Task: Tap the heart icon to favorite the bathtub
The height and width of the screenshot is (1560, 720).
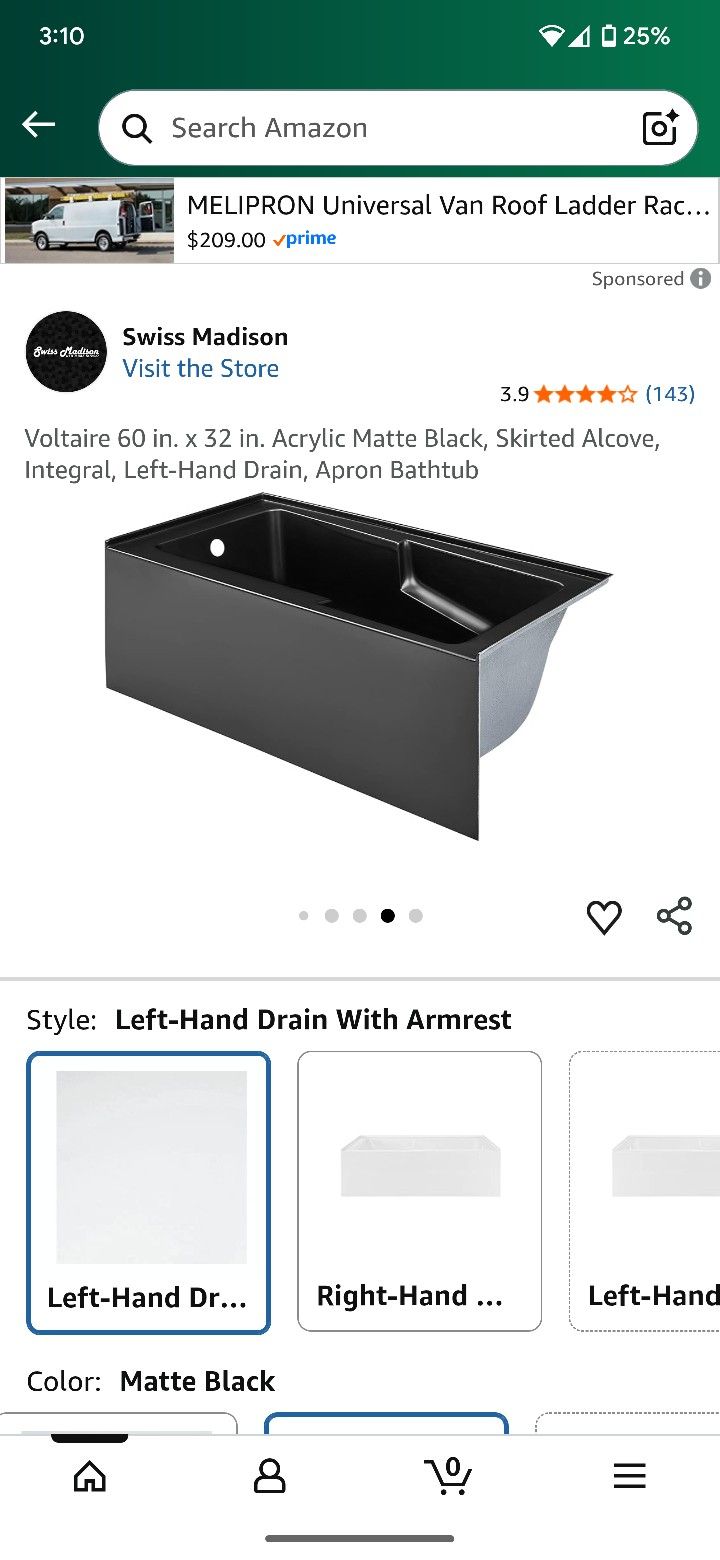Action: 604,916
